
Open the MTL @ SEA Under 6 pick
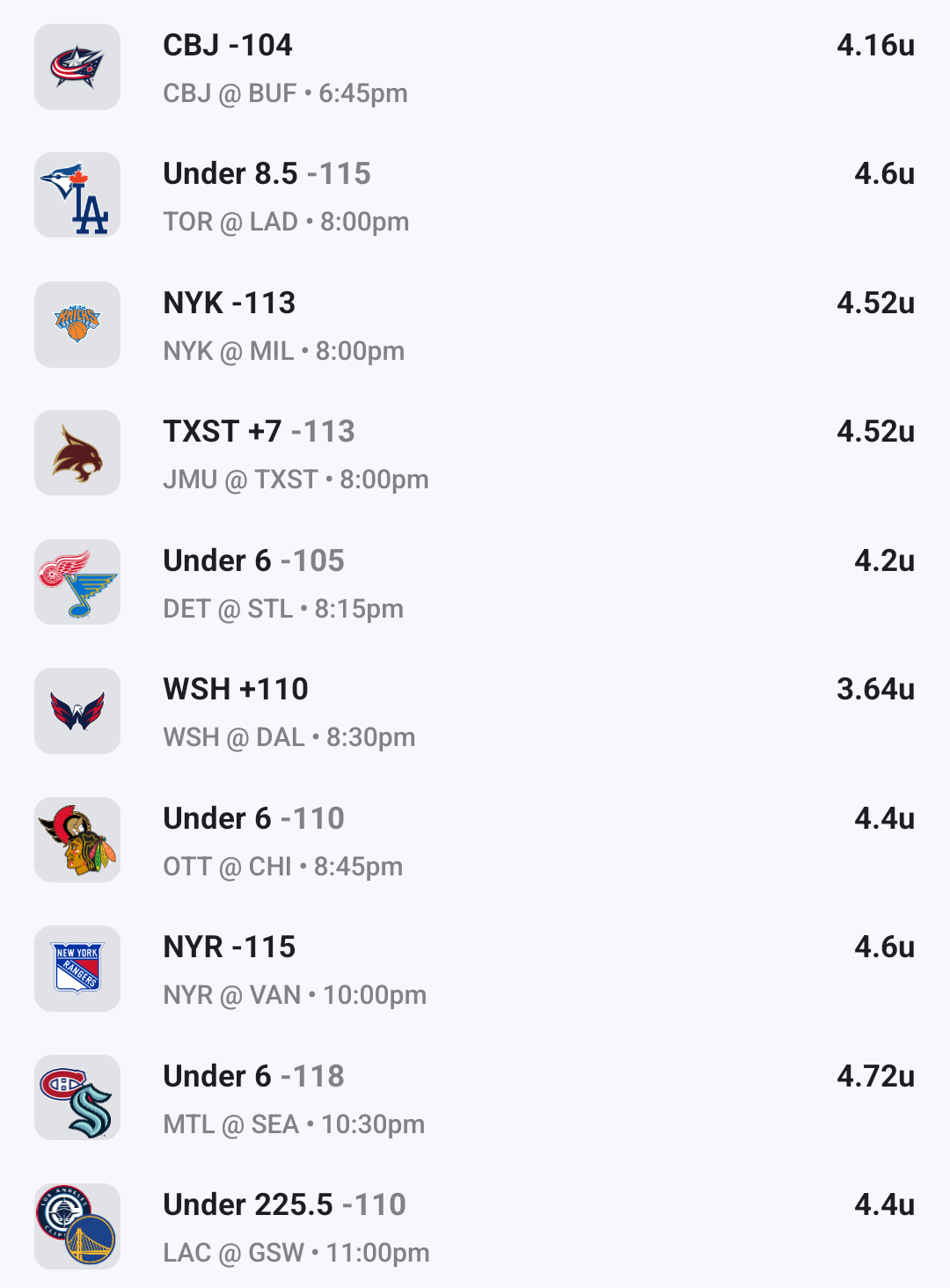(x=253, y=1077)
